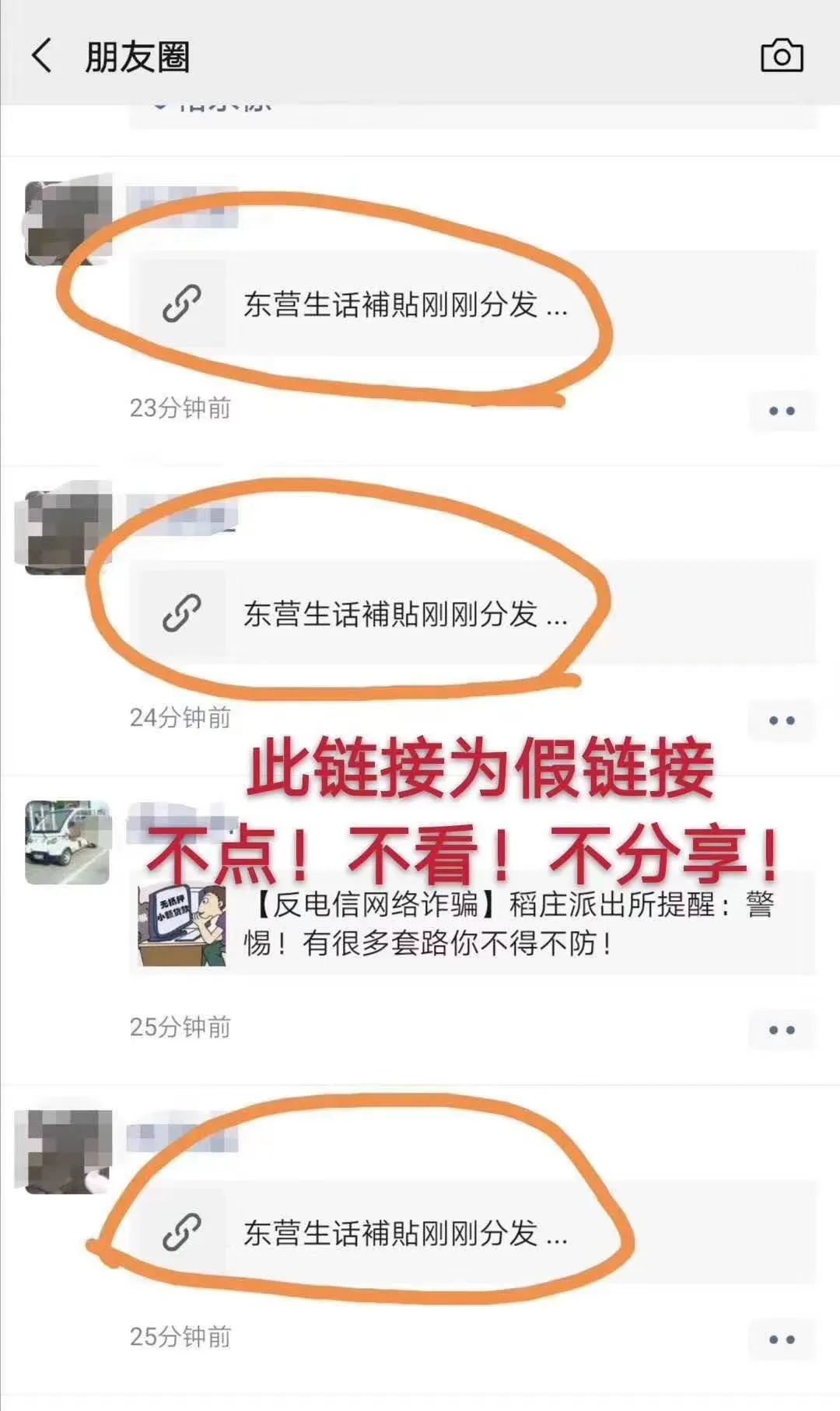Viewport: 840px width, 1411px height.
Task: Click the link chain icon in the first circled post
Action: tap(182, 302)
